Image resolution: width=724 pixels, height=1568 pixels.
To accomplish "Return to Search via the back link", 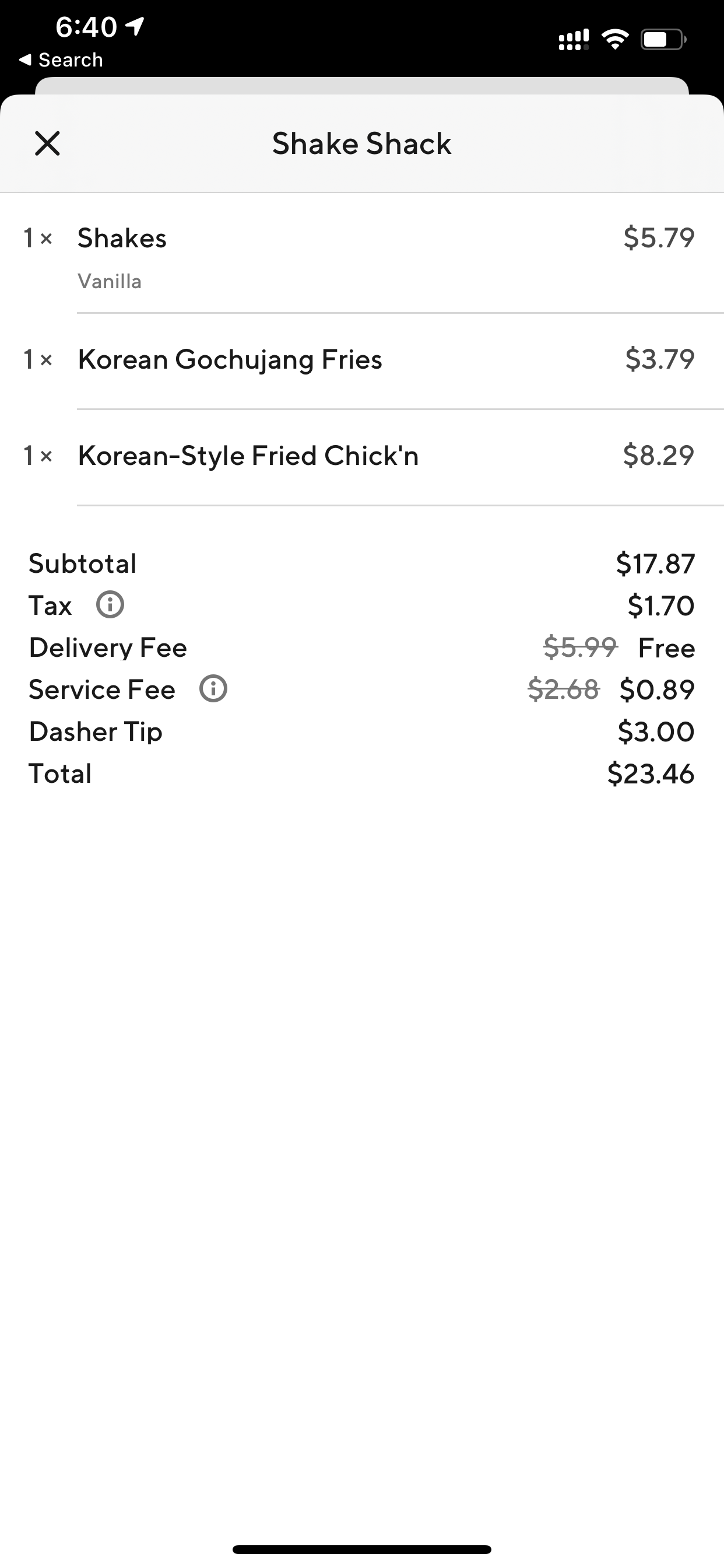I will (61, 60).
